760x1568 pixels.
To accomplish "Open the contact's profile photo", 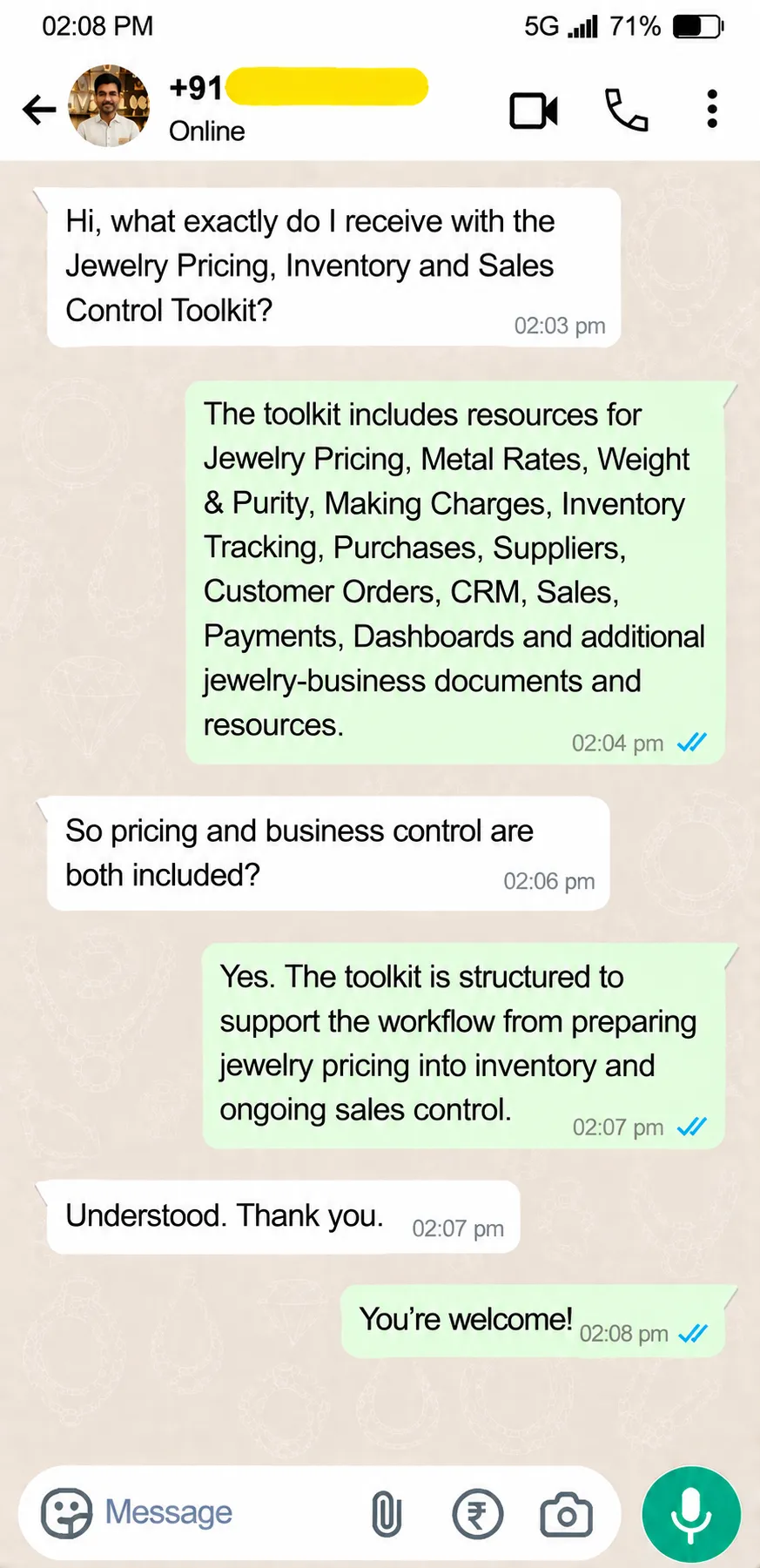I will coord(109,106).
